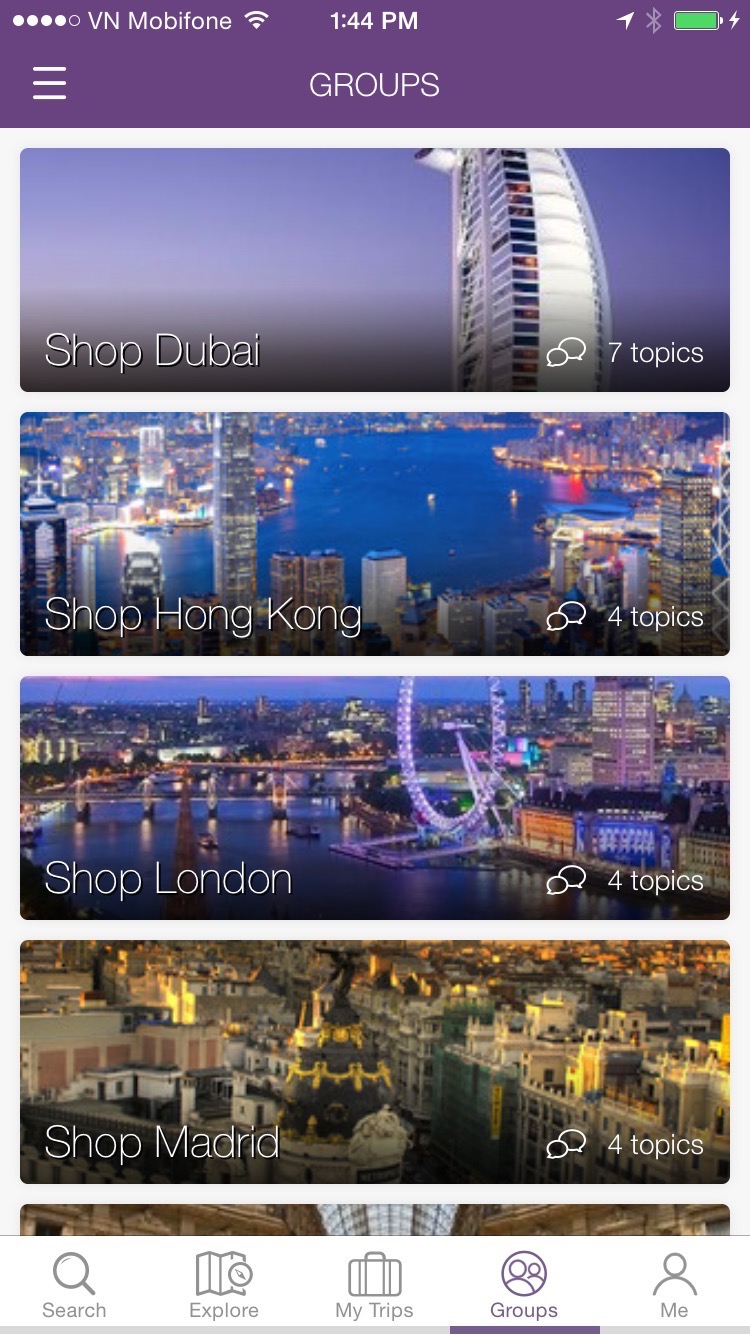Open the My Trips tab
Image resolution: width=750 pixels, height=1334 pixels.
tap(374, 1286)
